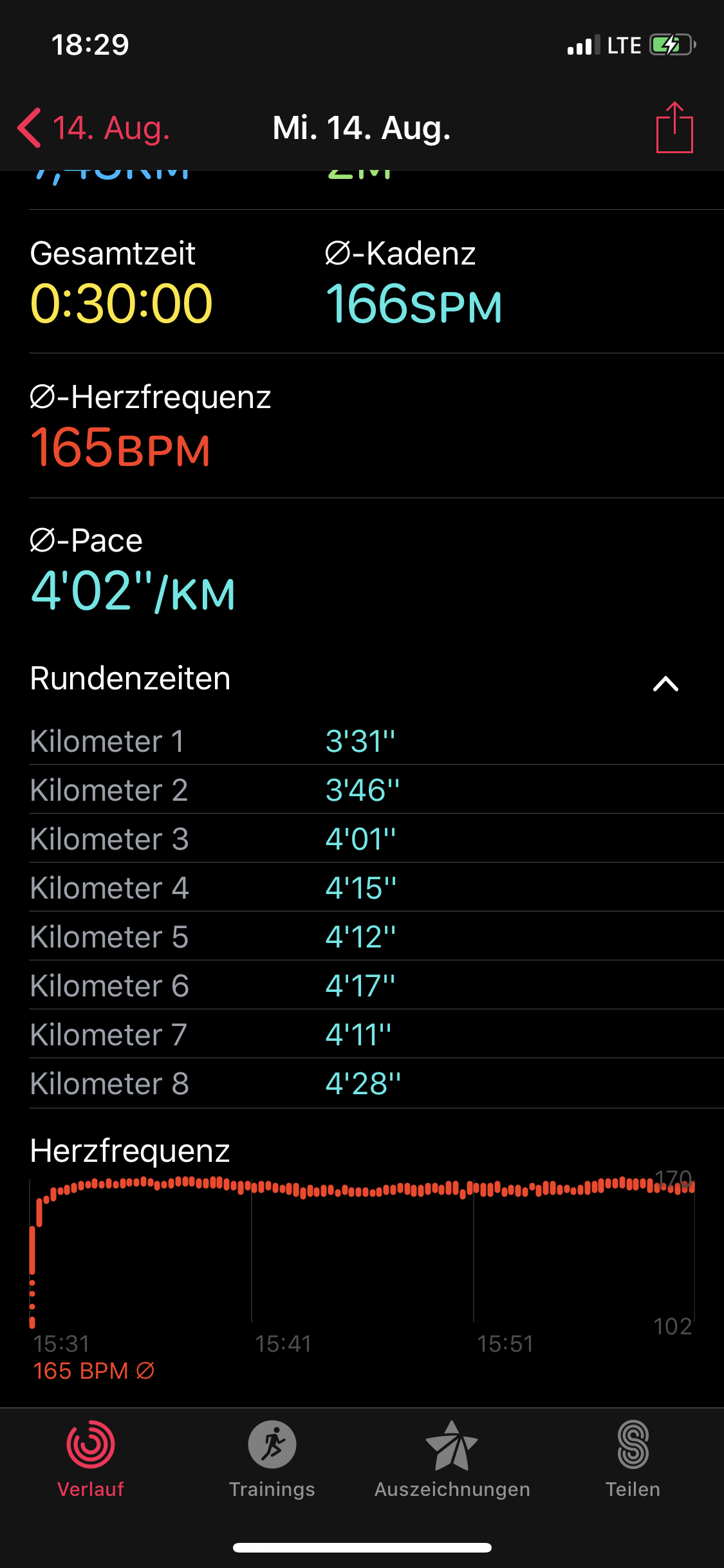Go back to 14. Aug. overview
The image size is (724, 1568).
coord(93,128)
